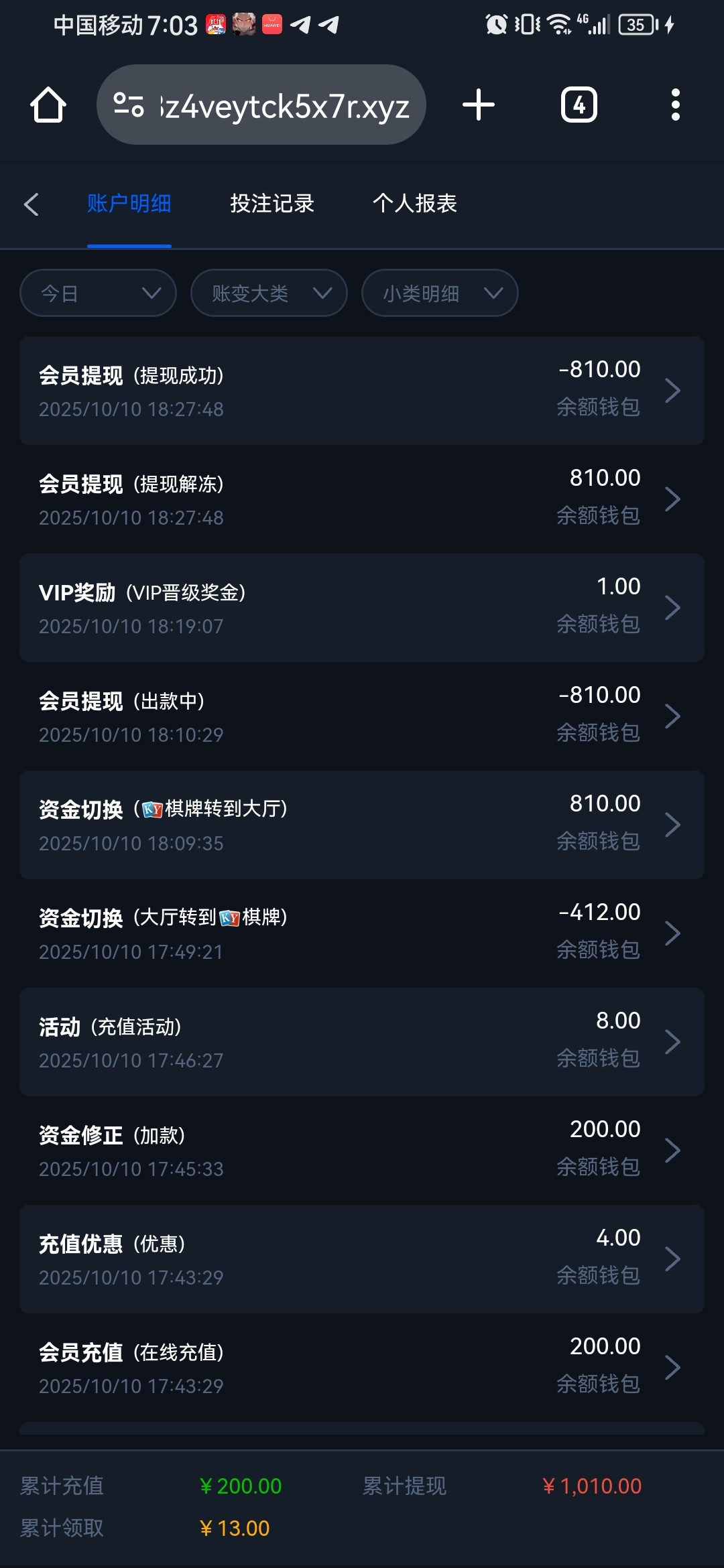Open the 会员提现 (提现成功) record
This screenshot has width=724, height=1568.
[x=362, y=391]
